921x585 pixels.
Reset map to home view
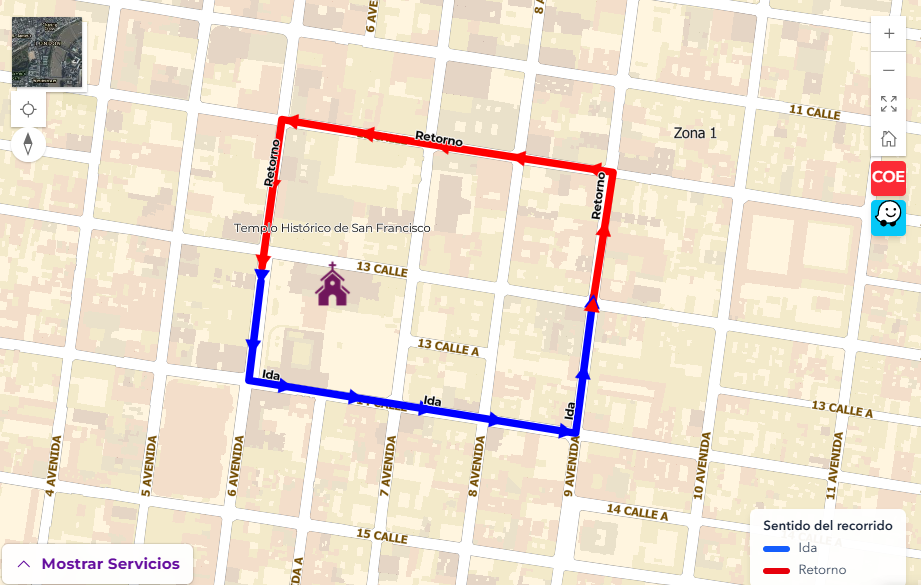tap(888, 139)
